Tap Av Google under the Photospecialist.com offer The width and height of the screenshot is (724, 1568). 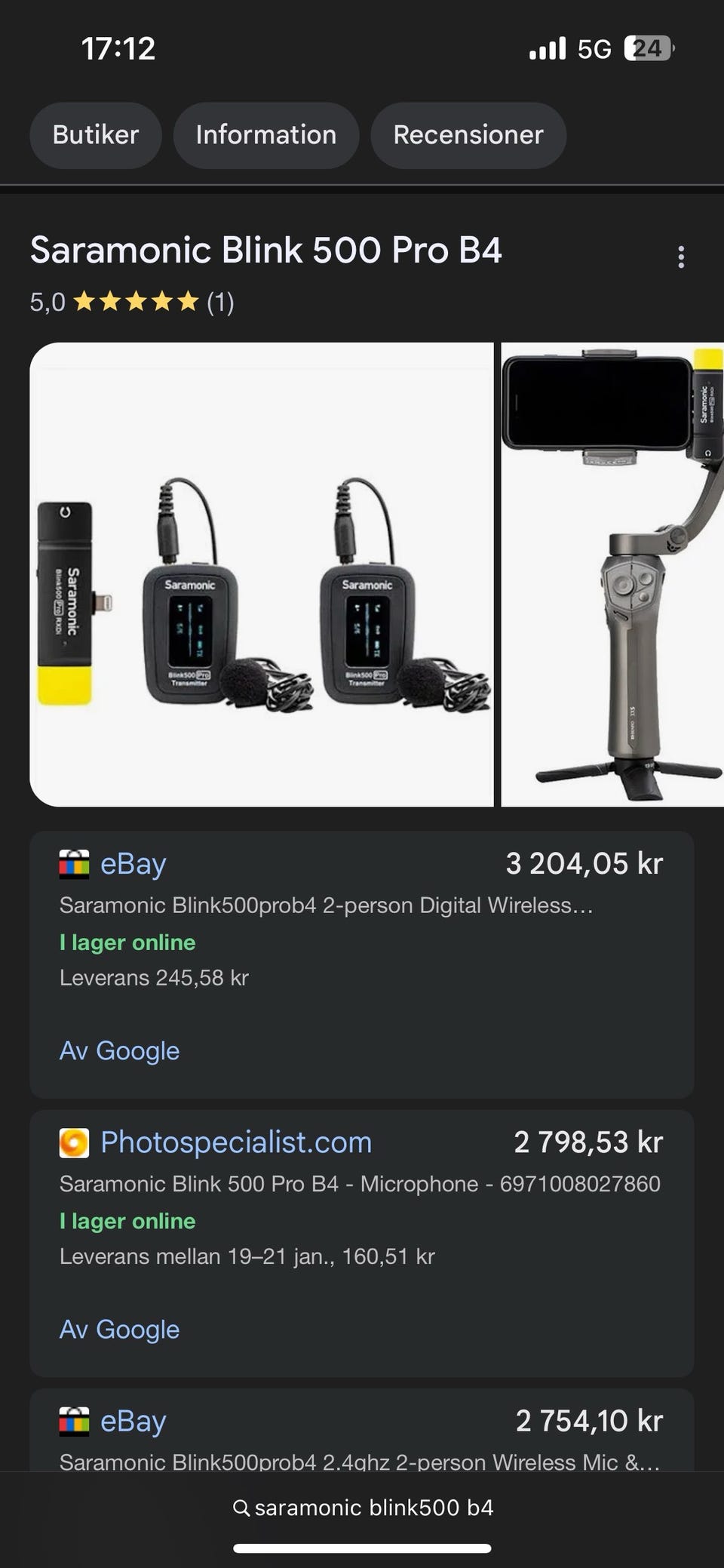pyautogui.click(x=120, y=1330)
